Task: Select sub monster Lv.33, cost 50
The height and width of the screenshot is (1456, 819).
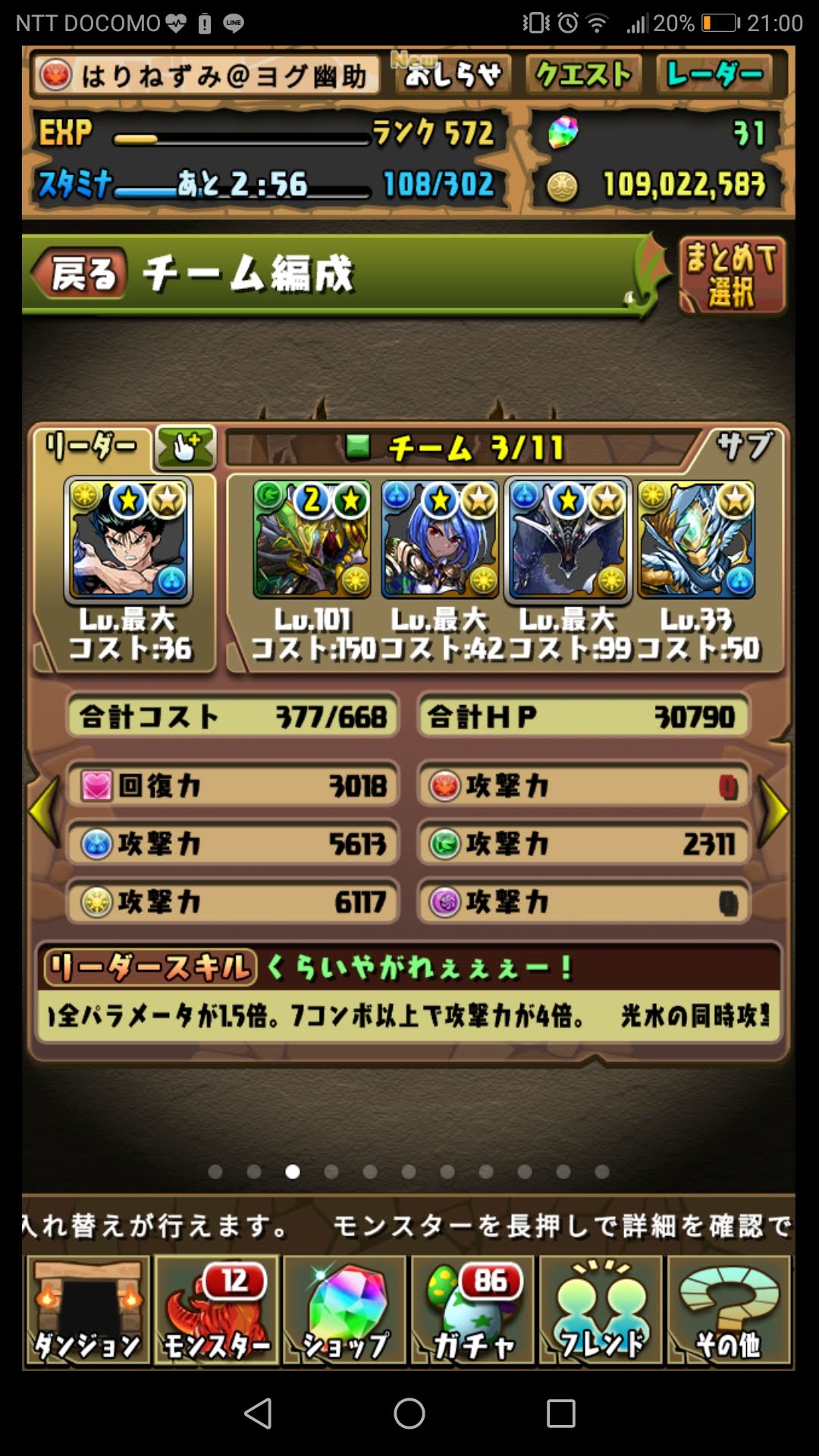Action: [x=696, y=539]
